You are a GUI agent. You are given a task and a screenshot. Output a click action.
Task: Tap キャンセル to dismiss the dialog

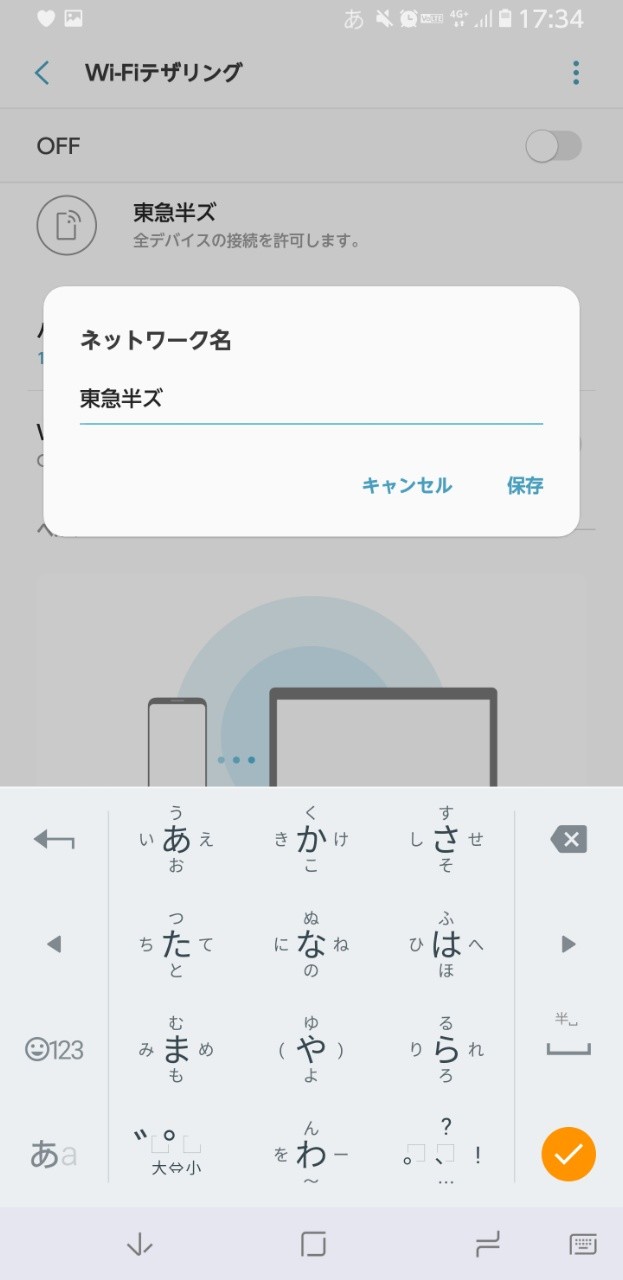(406, 486)
